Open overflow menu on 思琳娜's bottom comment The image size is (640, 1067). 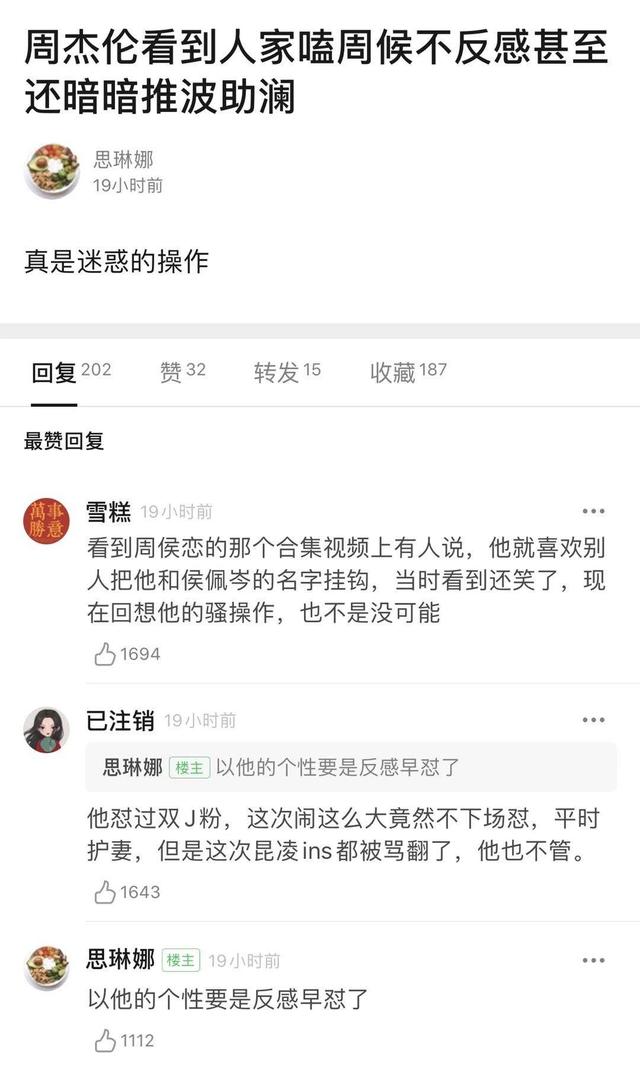[593, 960]
